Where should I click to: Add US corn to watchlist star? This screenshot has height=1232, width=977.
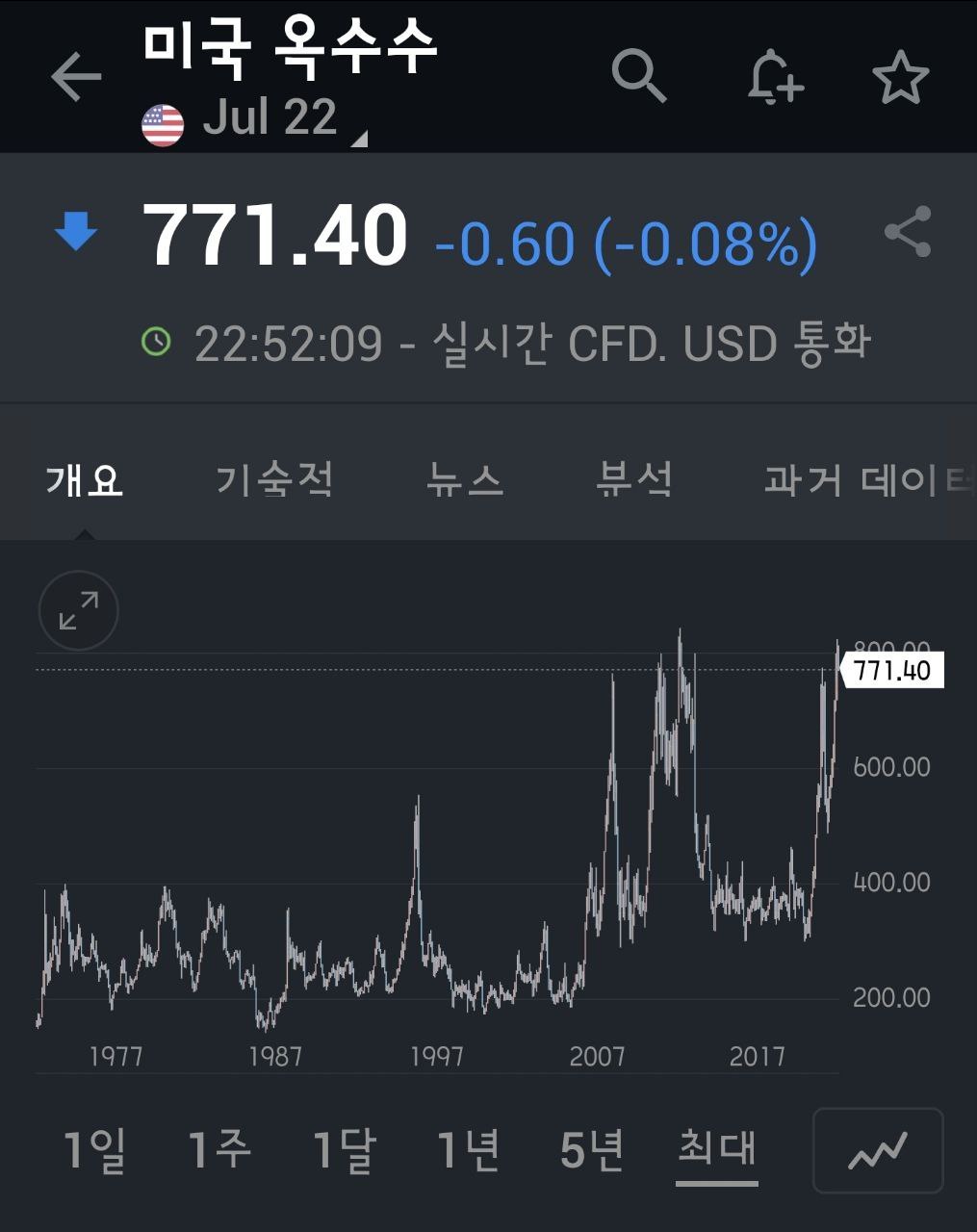click(900, 77)
